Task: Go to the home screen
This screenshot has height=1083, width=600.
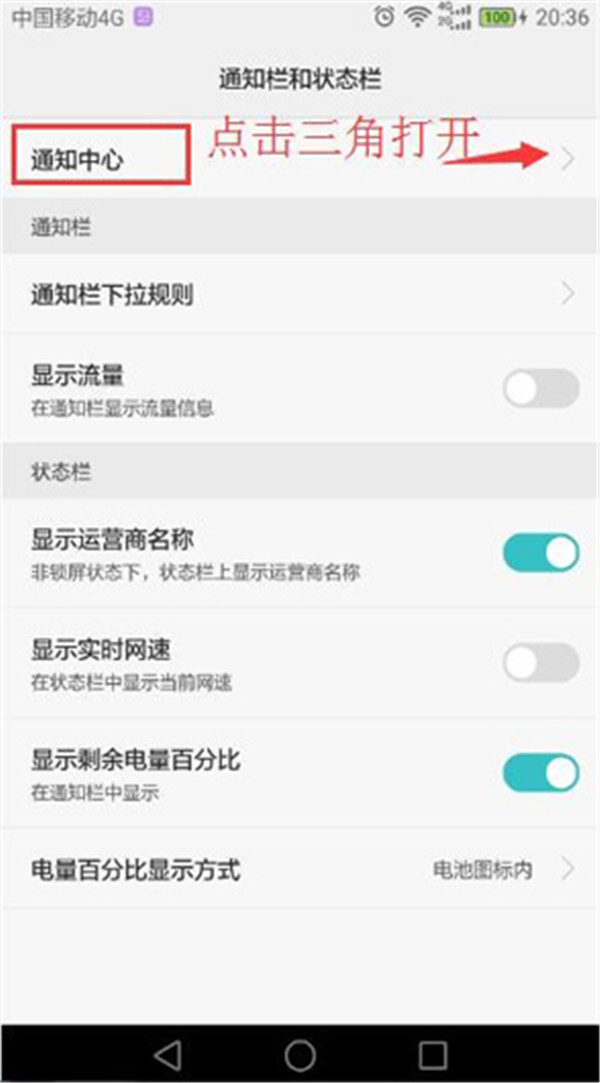Action: (x=300, y=1052)
